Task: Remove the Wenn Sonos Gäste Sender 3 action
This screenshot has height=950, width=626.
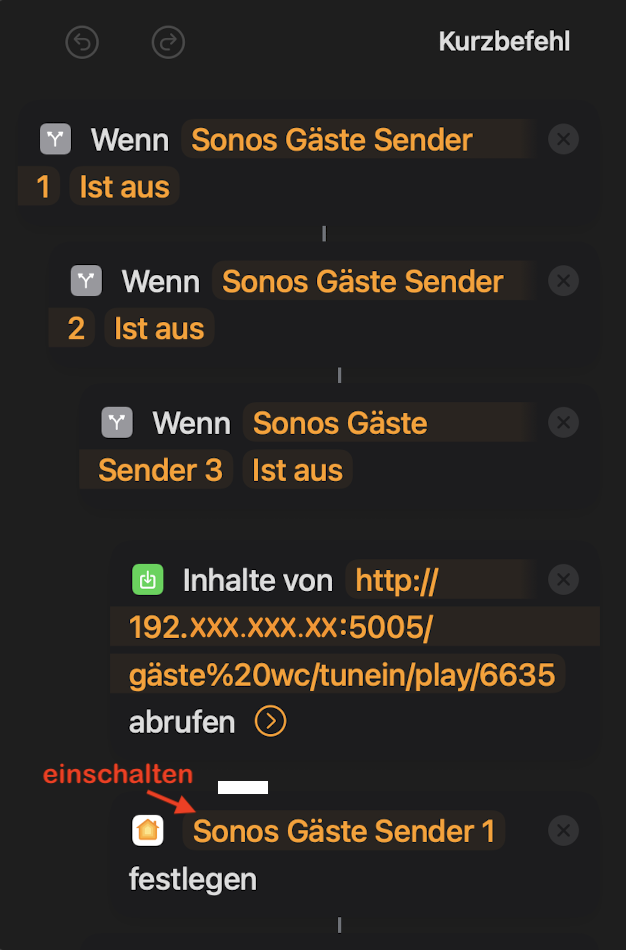Action: [x=564, y=423]
